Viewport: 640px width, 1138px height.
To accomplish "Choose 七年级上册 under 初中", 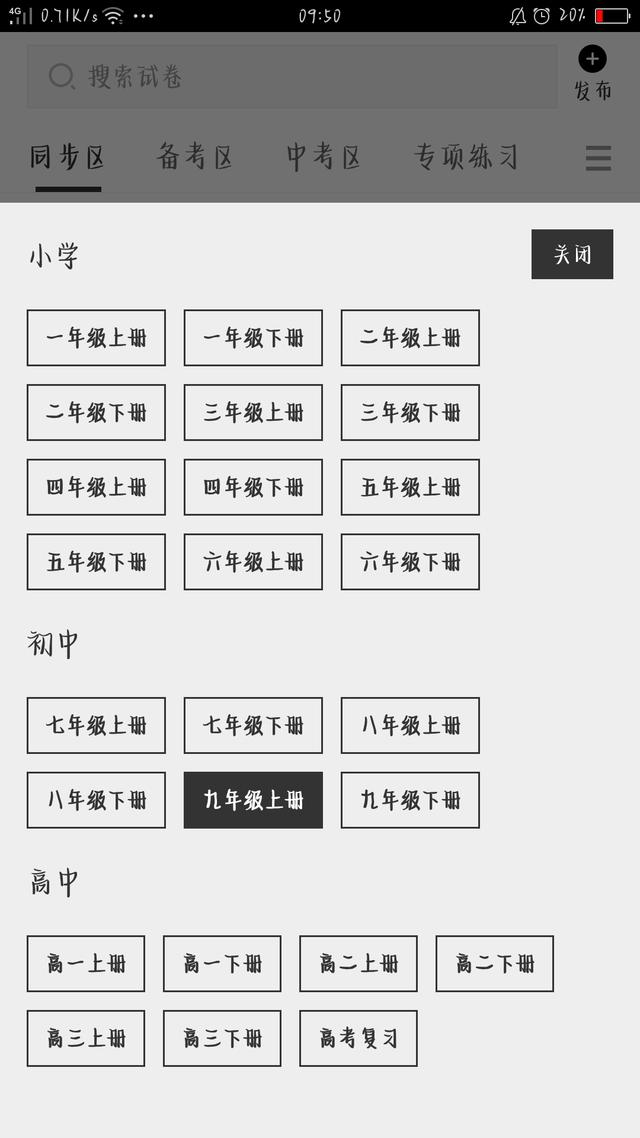I will click(x=96, y=725).
